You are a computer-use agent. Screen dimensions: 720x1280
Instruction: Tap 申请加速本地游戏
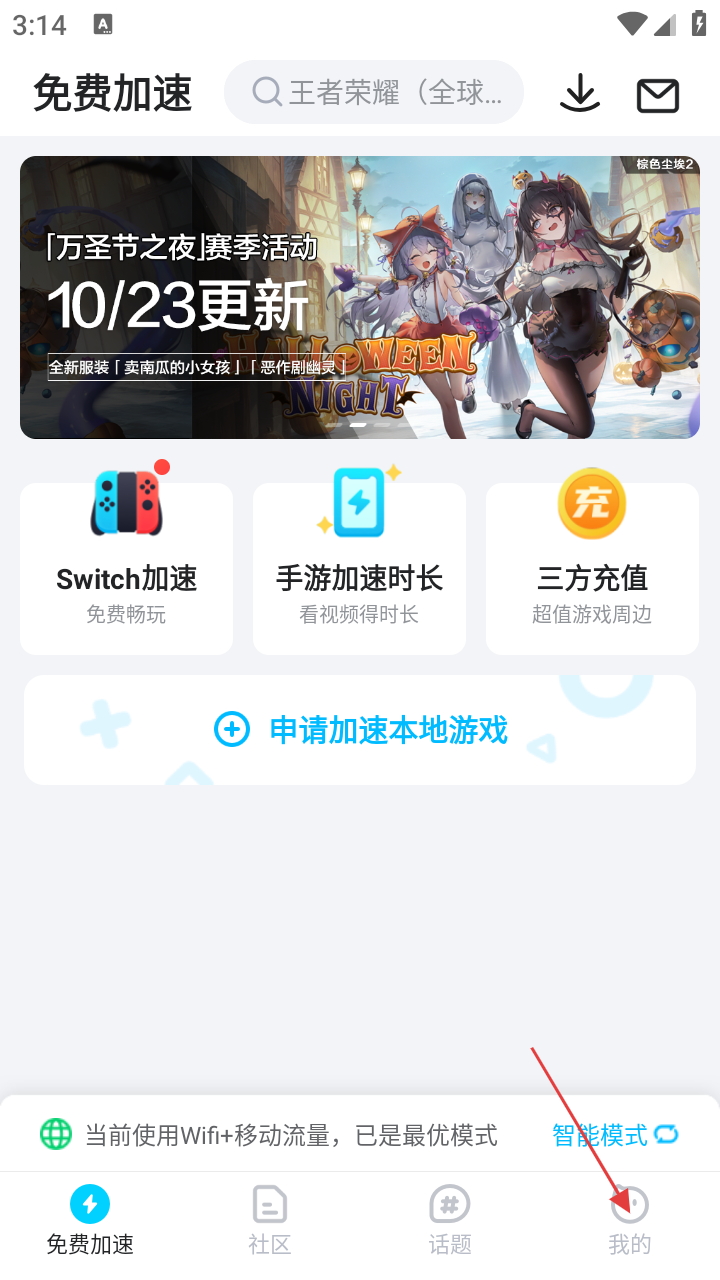[360, 730]
